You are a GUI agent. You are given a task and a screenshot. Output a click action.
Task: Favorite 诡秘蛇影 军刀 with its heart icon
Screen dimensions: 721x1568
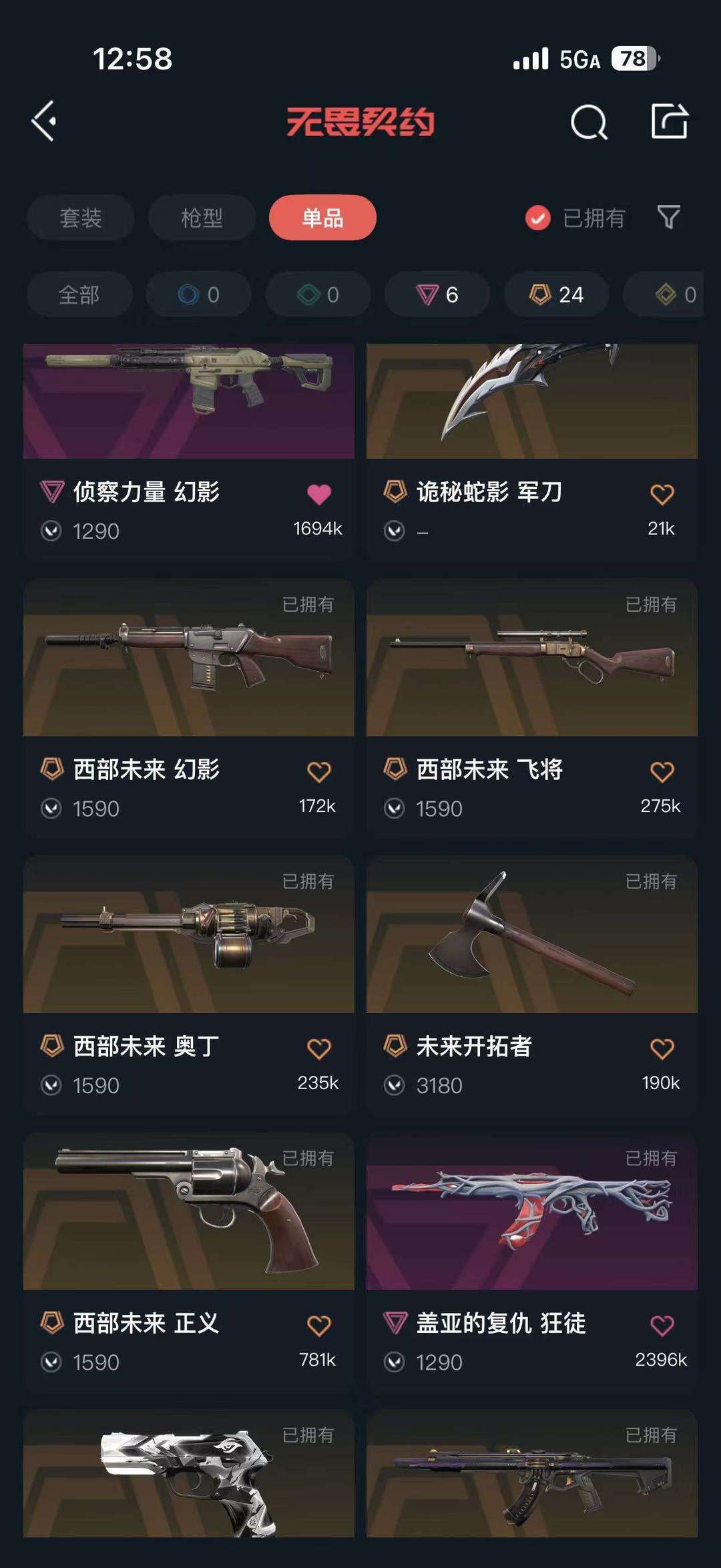pos(662,493)
